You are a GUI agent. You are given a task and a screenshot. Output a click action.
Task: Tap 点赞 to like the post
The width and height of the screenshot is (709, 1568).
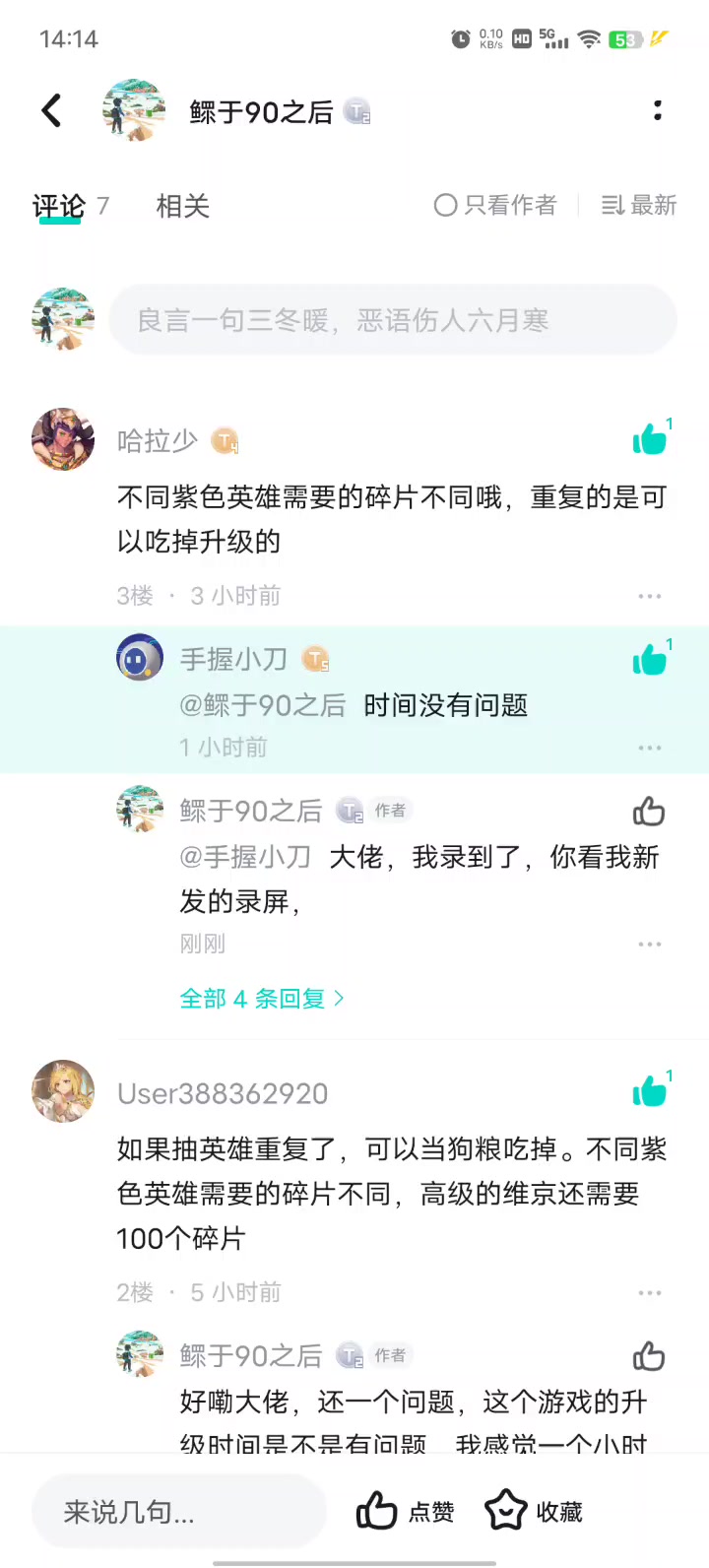tap(406, 1512)
